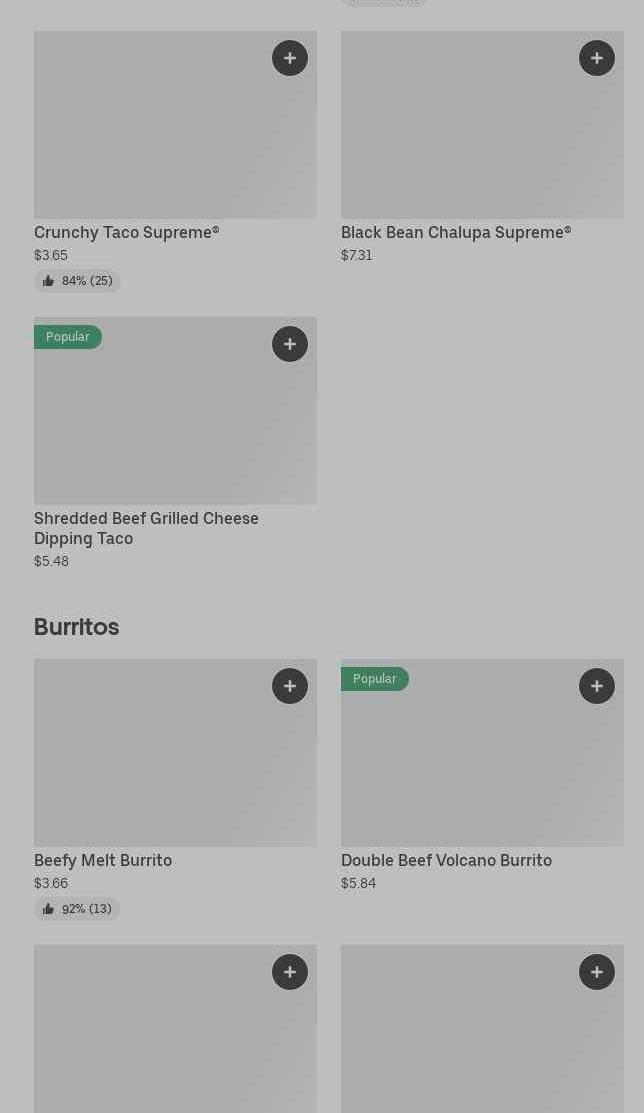This screenshot has height=1113, width=644.
Task: Add Black Bean Chalupa Supreme to cart
Action: [x=597, y=58]
